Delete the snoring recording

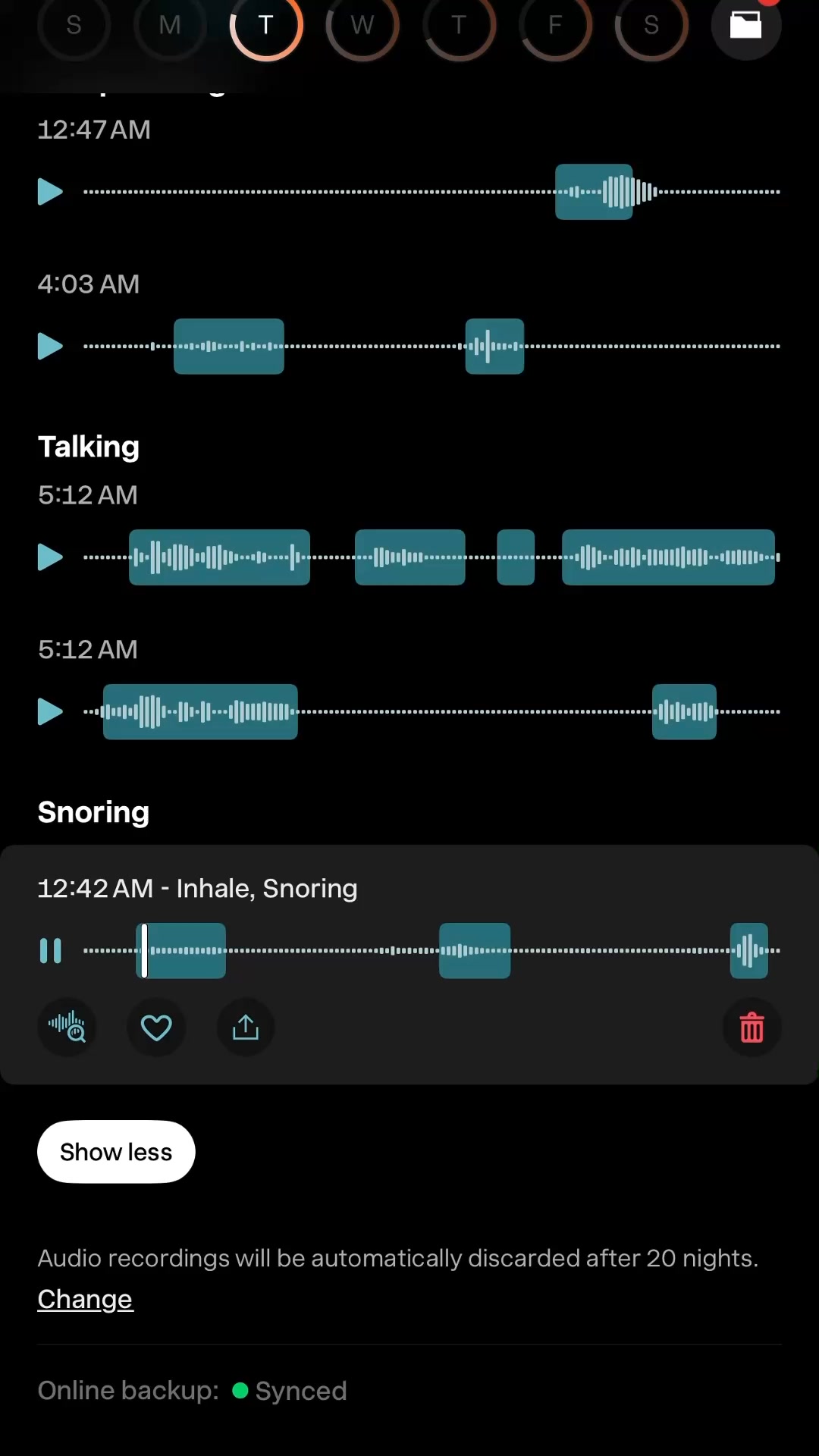(x=752, y=1028)
